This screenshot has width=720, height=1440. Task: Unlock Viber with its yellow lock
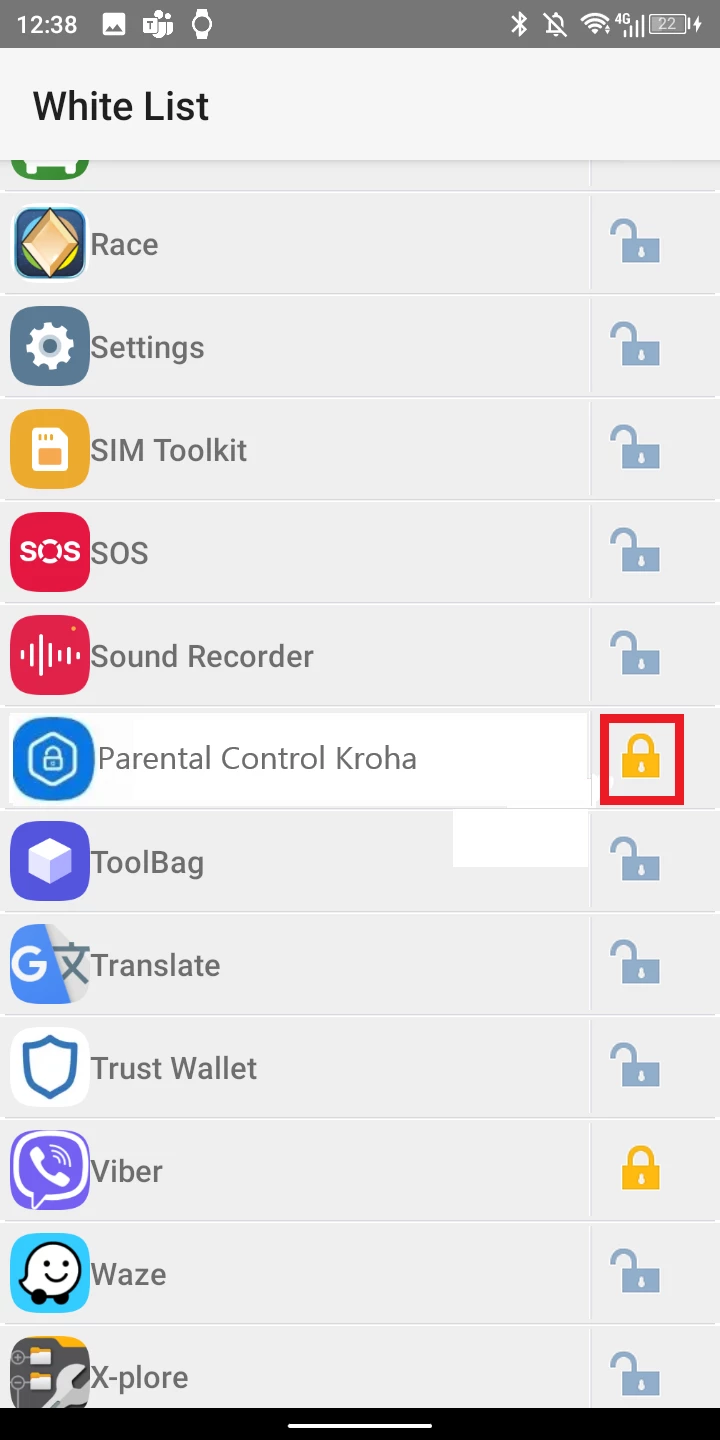coord(641,1170)
